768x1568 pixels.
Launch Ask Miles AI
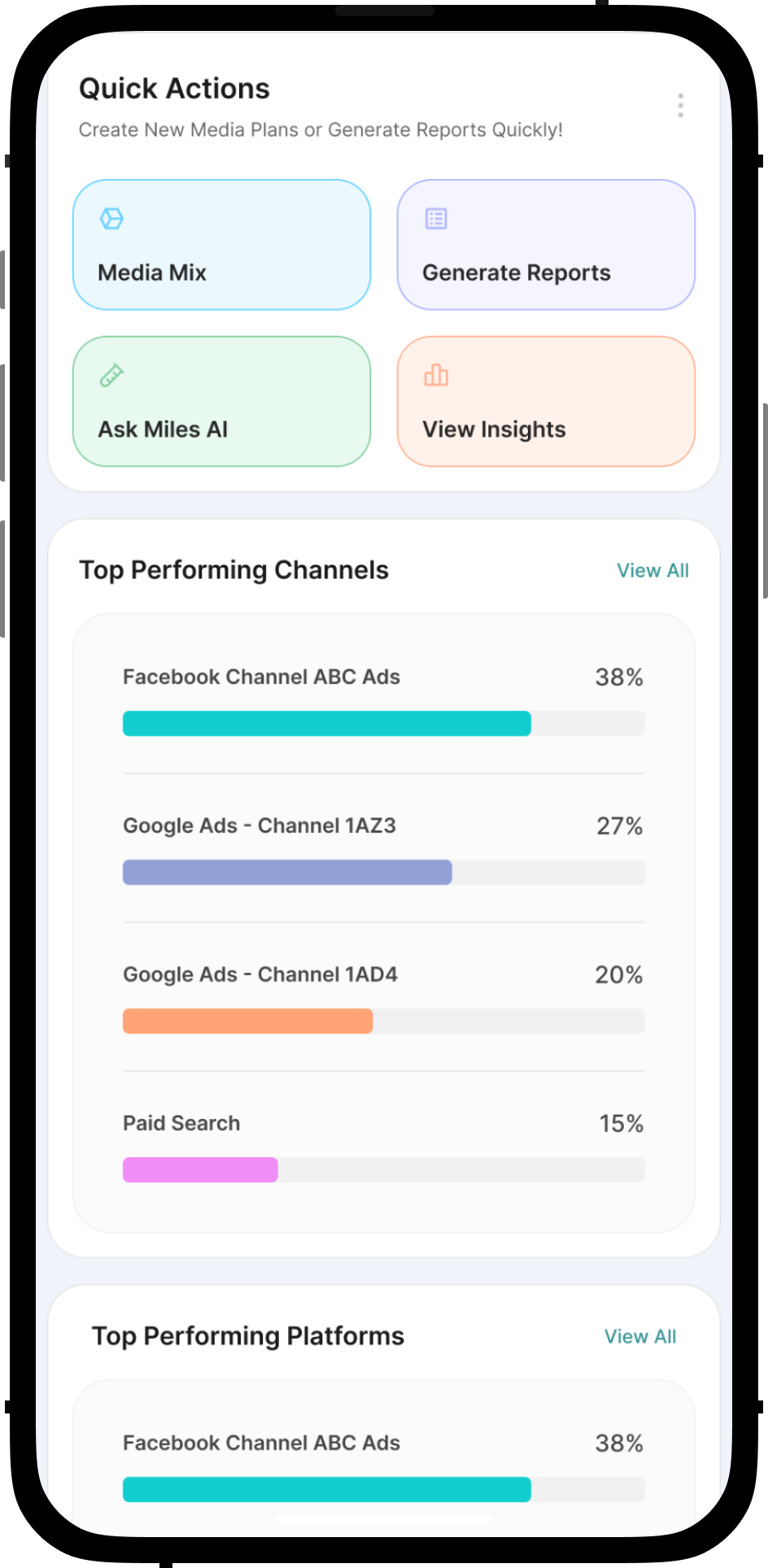(221, 402)
